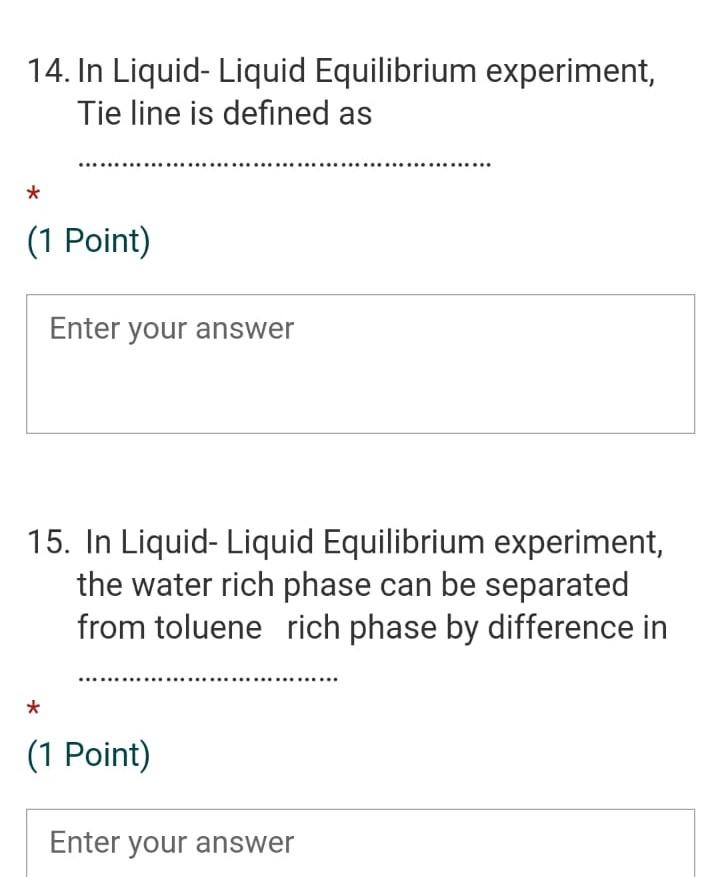Select the (1 Point) label under question 14
This screenshot has width=720, height=877.
(x=88, y=240)
